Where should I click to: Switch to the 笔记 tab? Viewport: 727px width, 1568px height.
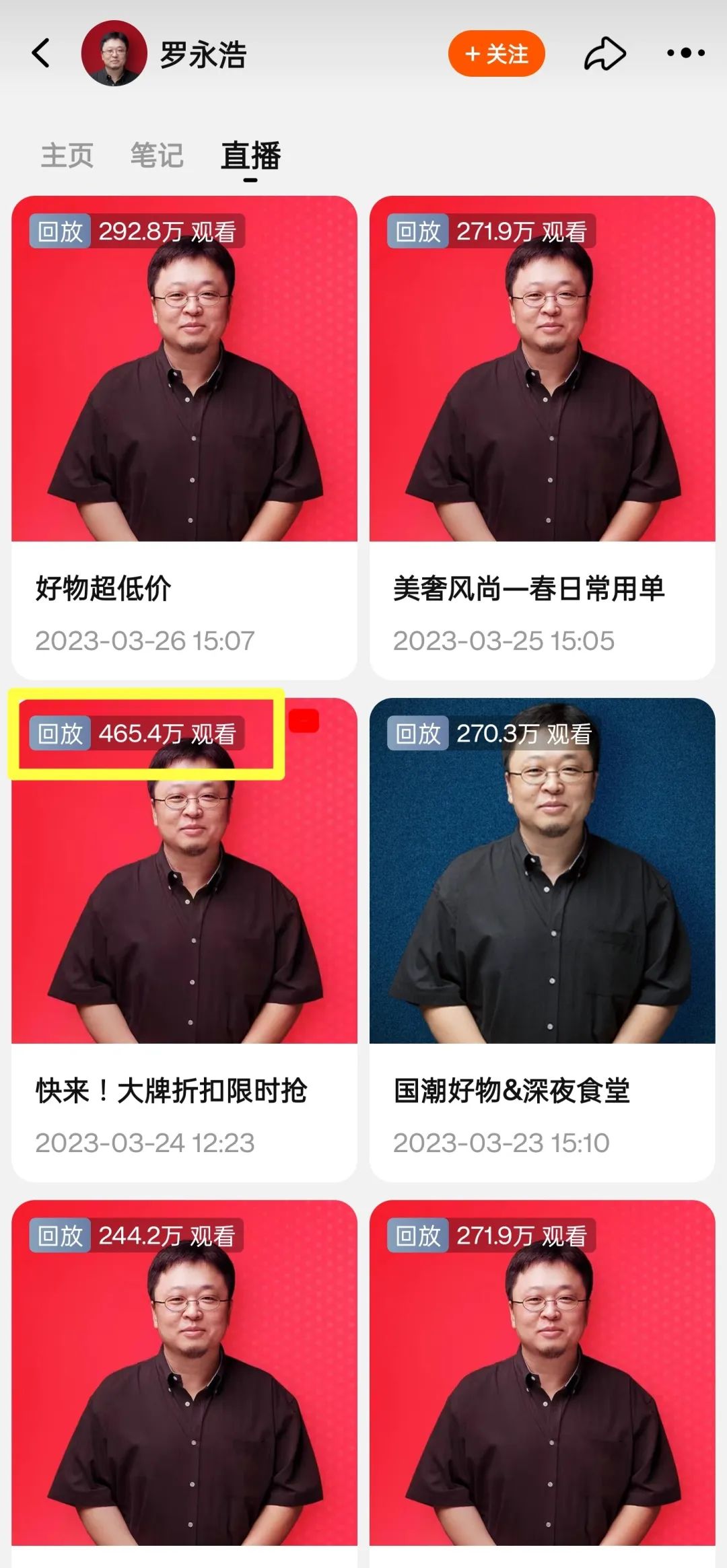(x=159, y=156)
